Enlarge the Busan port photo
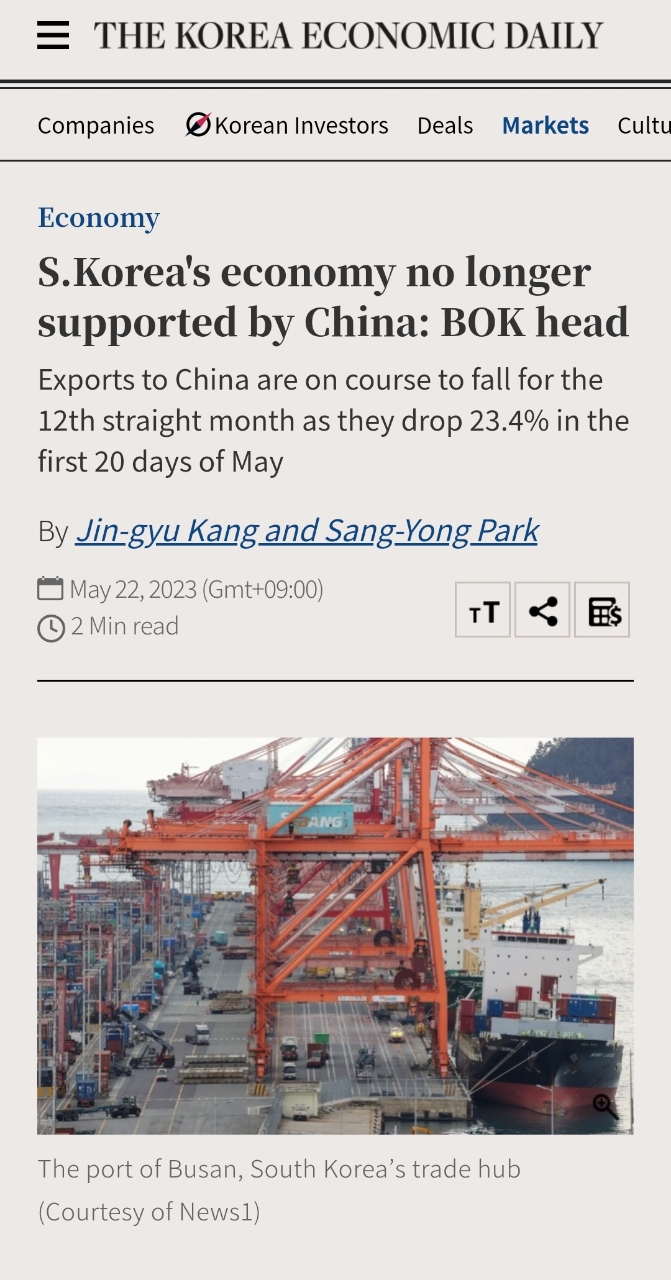 (x=605, y=1105)
